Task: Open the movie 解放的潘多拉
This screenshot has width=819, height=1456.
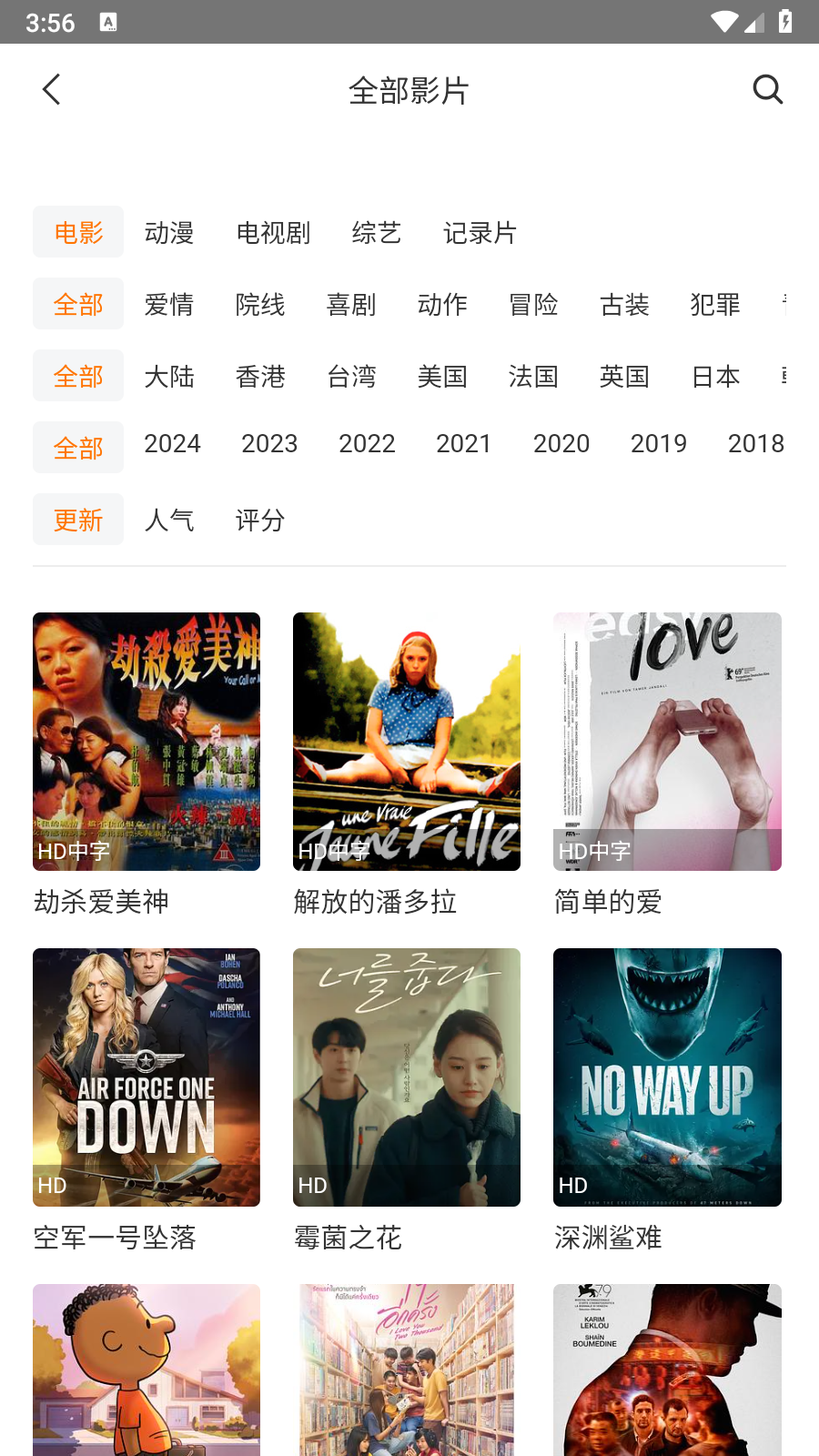Action: [x=407, y=742]
